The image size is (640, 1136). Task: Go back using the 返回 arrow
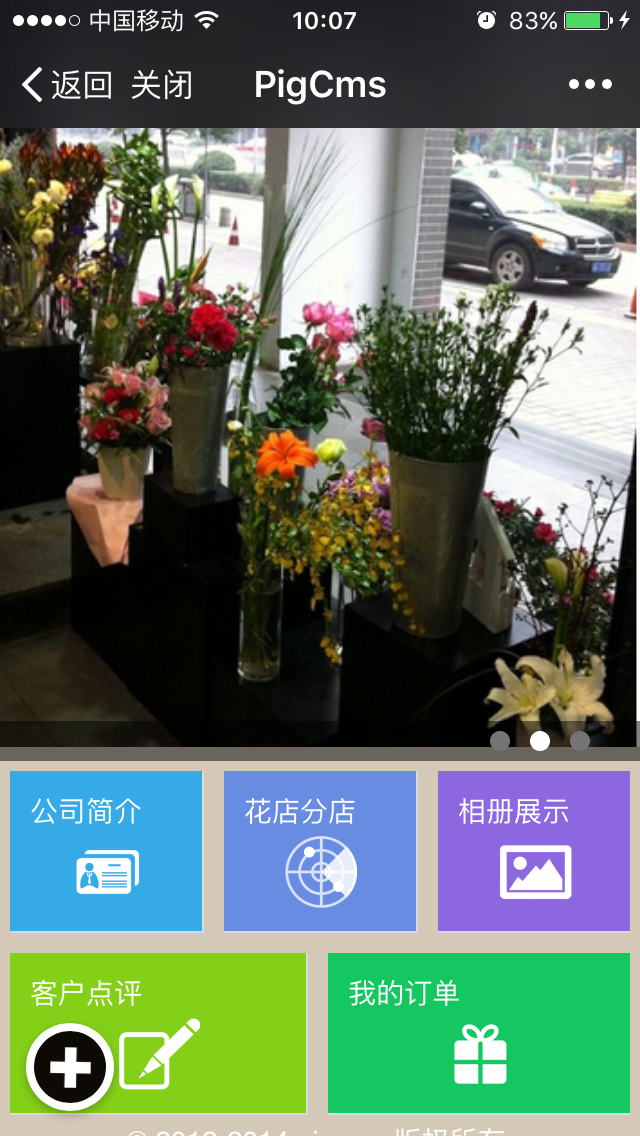pyautogui.click(x=65, y=85)
